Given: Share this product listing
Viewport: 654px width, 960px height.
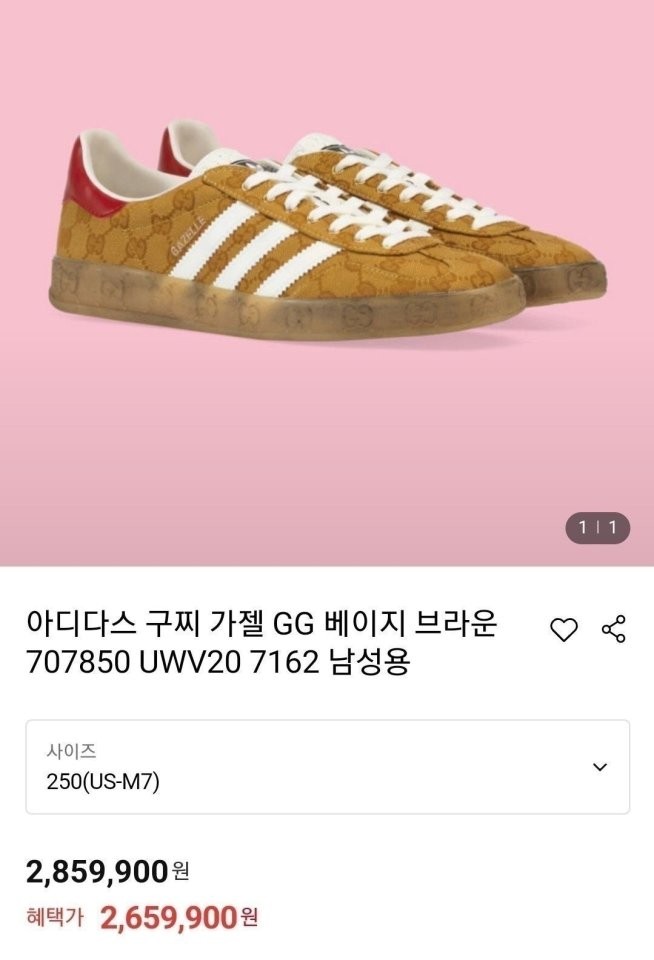Looking at the screenshot, I should [613, 629].
